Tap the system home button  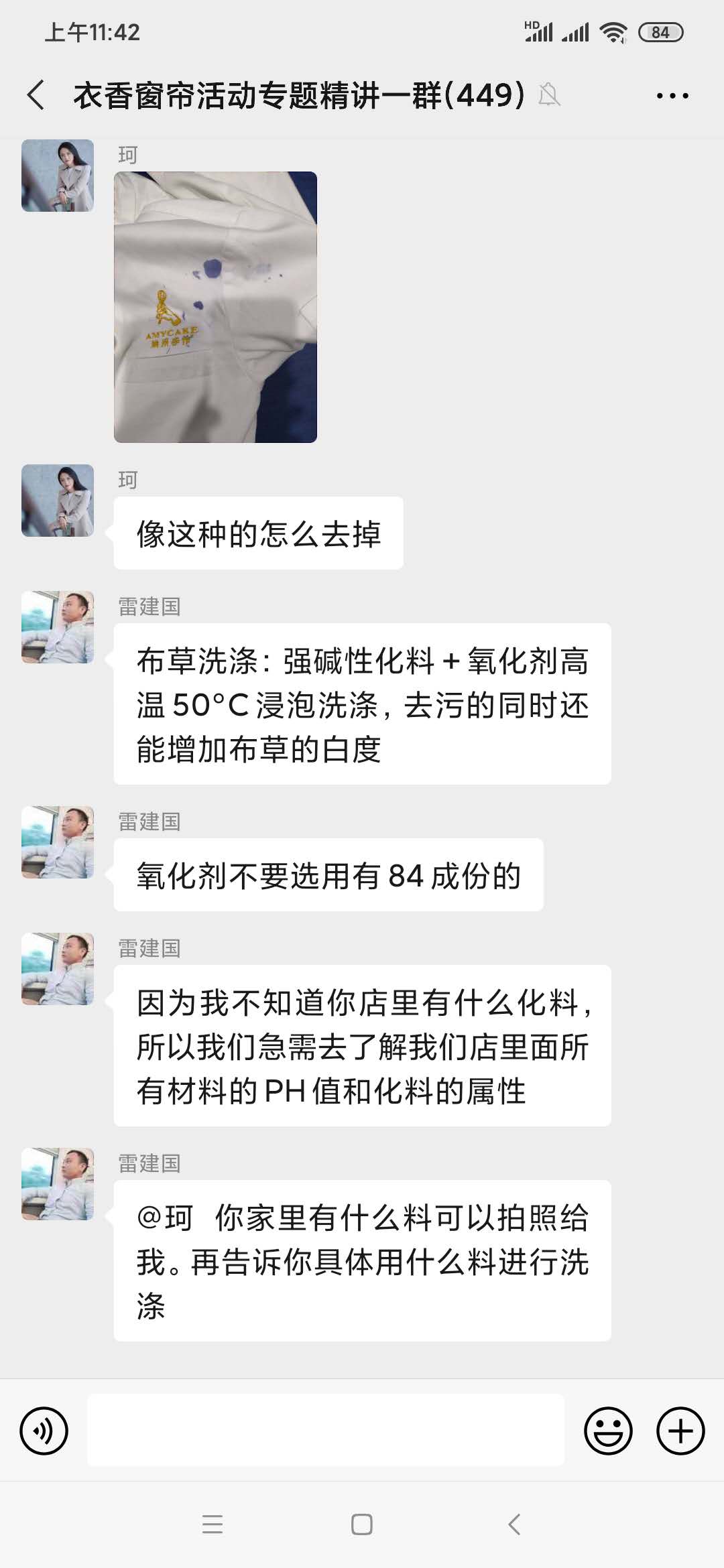(x=362, y=1524)
